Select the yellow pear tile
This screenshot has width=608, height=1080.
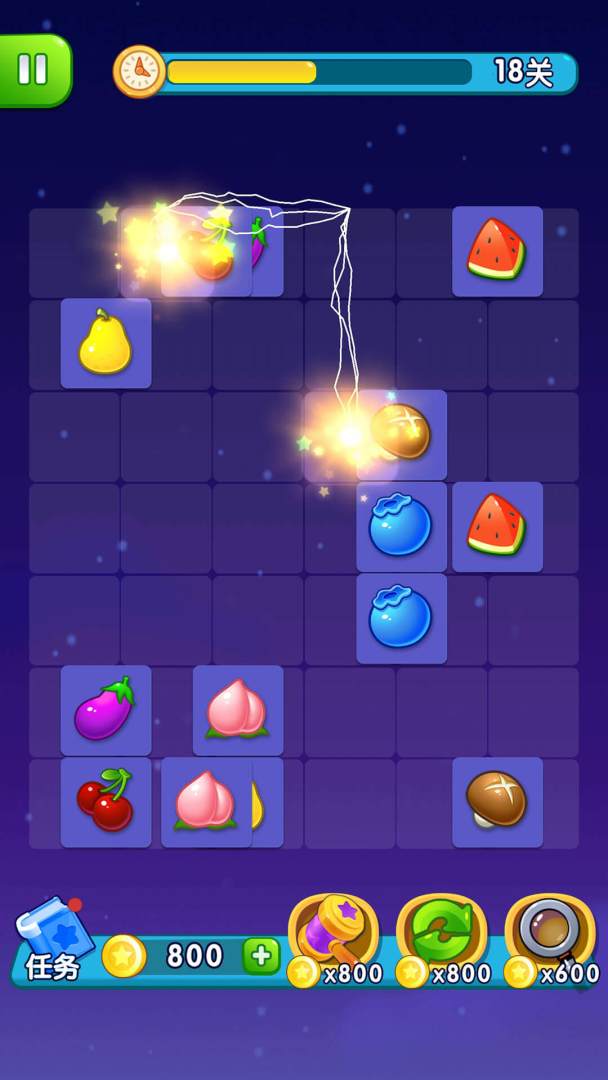coord(105,343)
